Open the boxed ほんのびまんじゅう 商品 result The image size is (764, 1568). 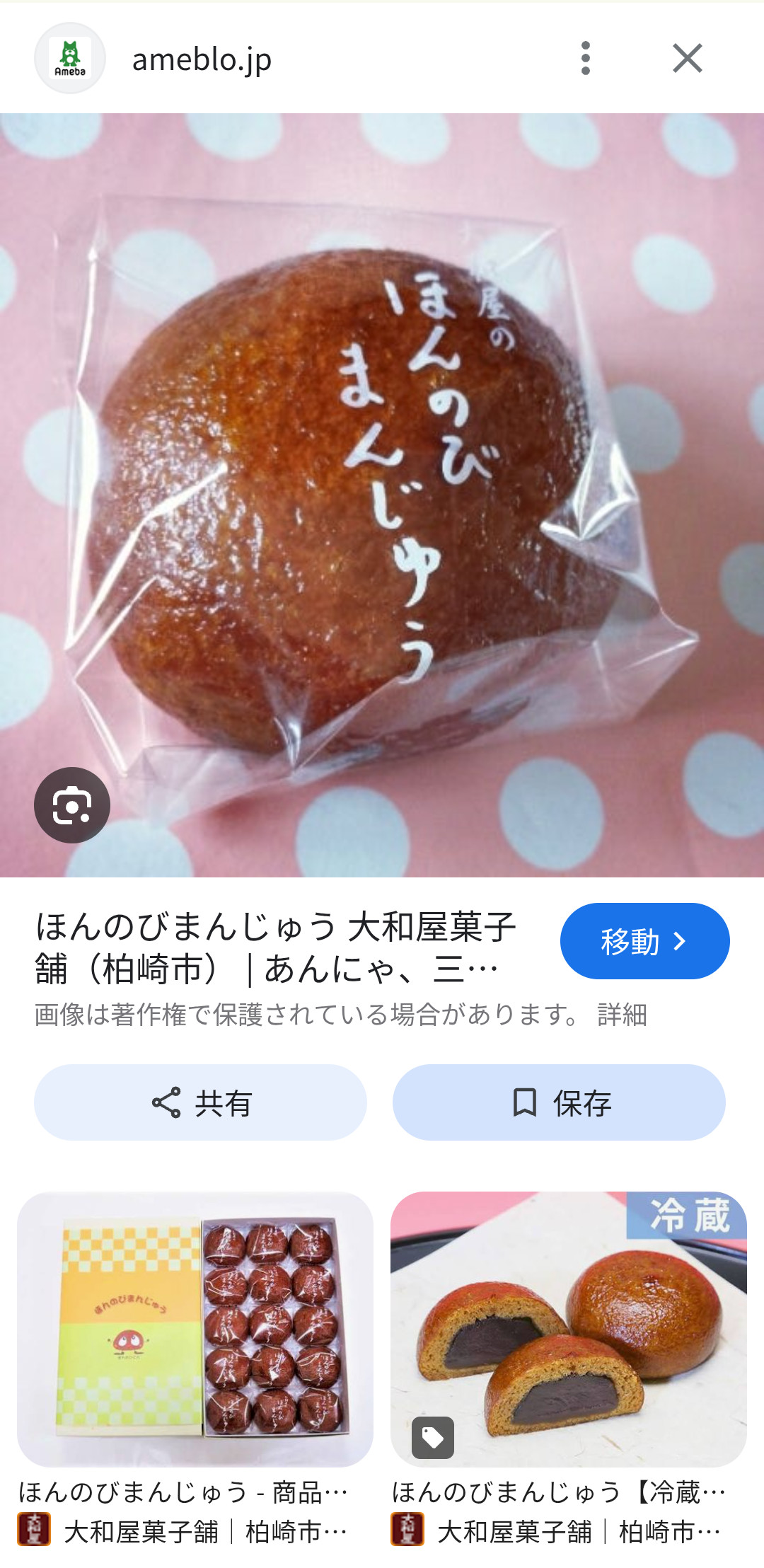tap(195, 1329)
